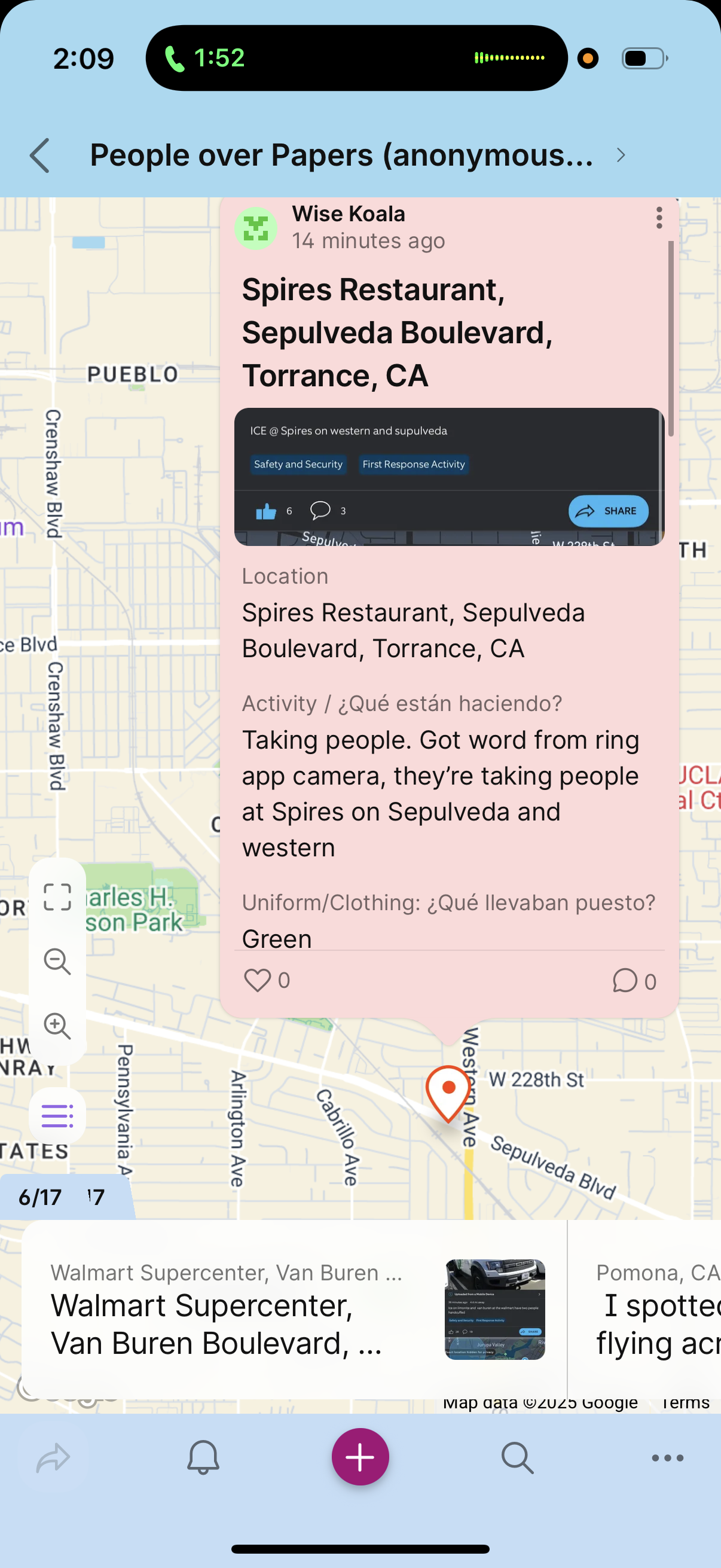The height and width of the screenshot is (1568, 721).
Task: Expand the map to fullscreen
Action: [x=57, y=897]
